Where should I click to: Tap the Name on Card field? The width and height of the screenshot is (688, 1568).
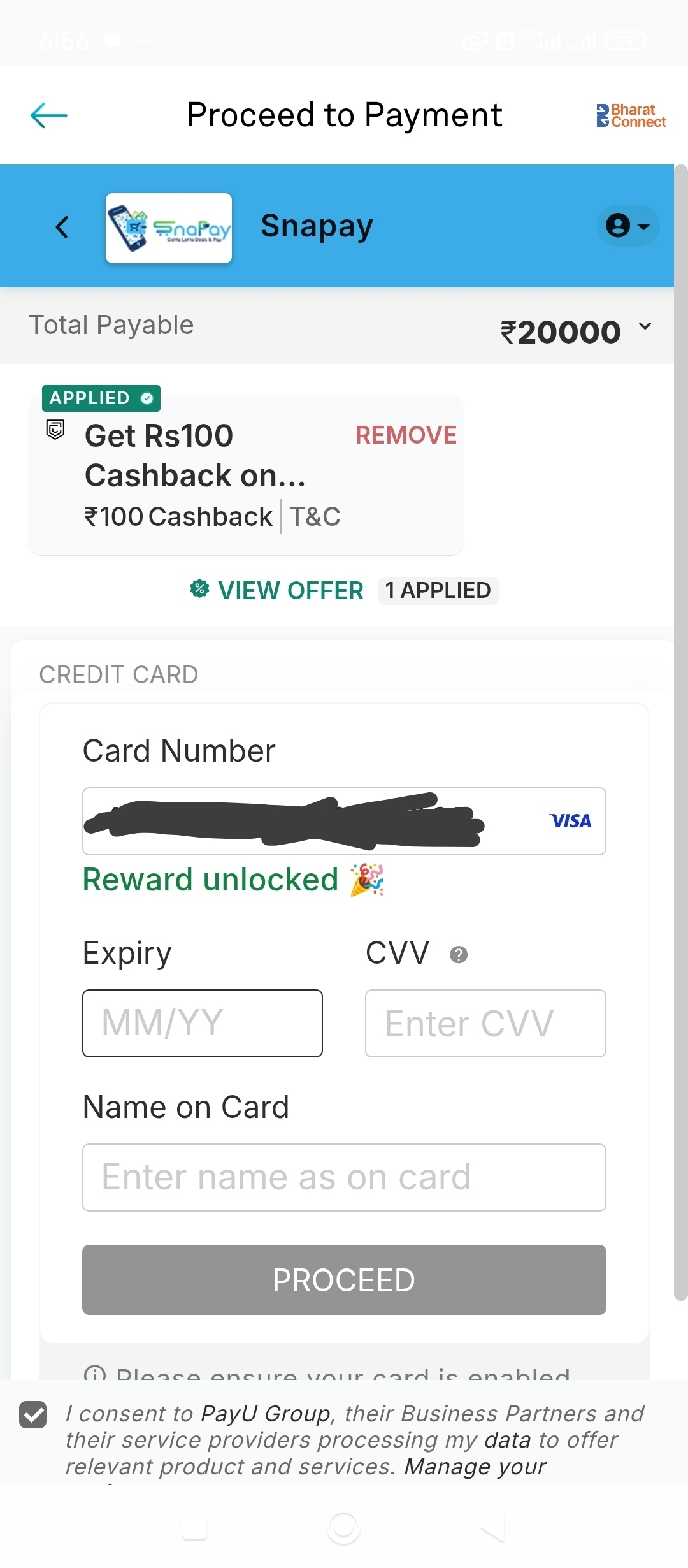(x=344, y=1177)
